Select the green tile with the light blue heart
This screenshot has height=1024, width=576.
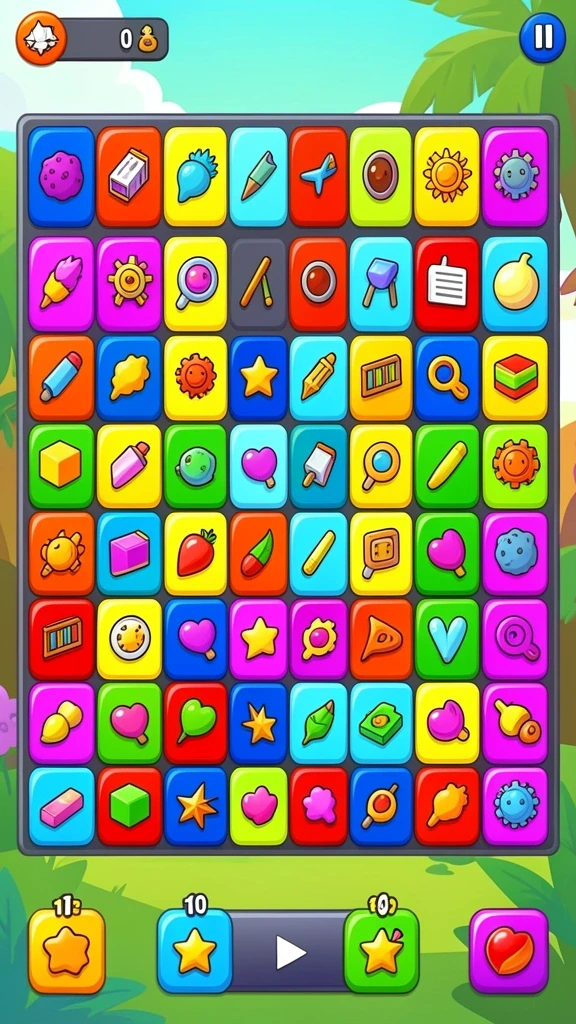pyautogui.click(x=447, y=638)
